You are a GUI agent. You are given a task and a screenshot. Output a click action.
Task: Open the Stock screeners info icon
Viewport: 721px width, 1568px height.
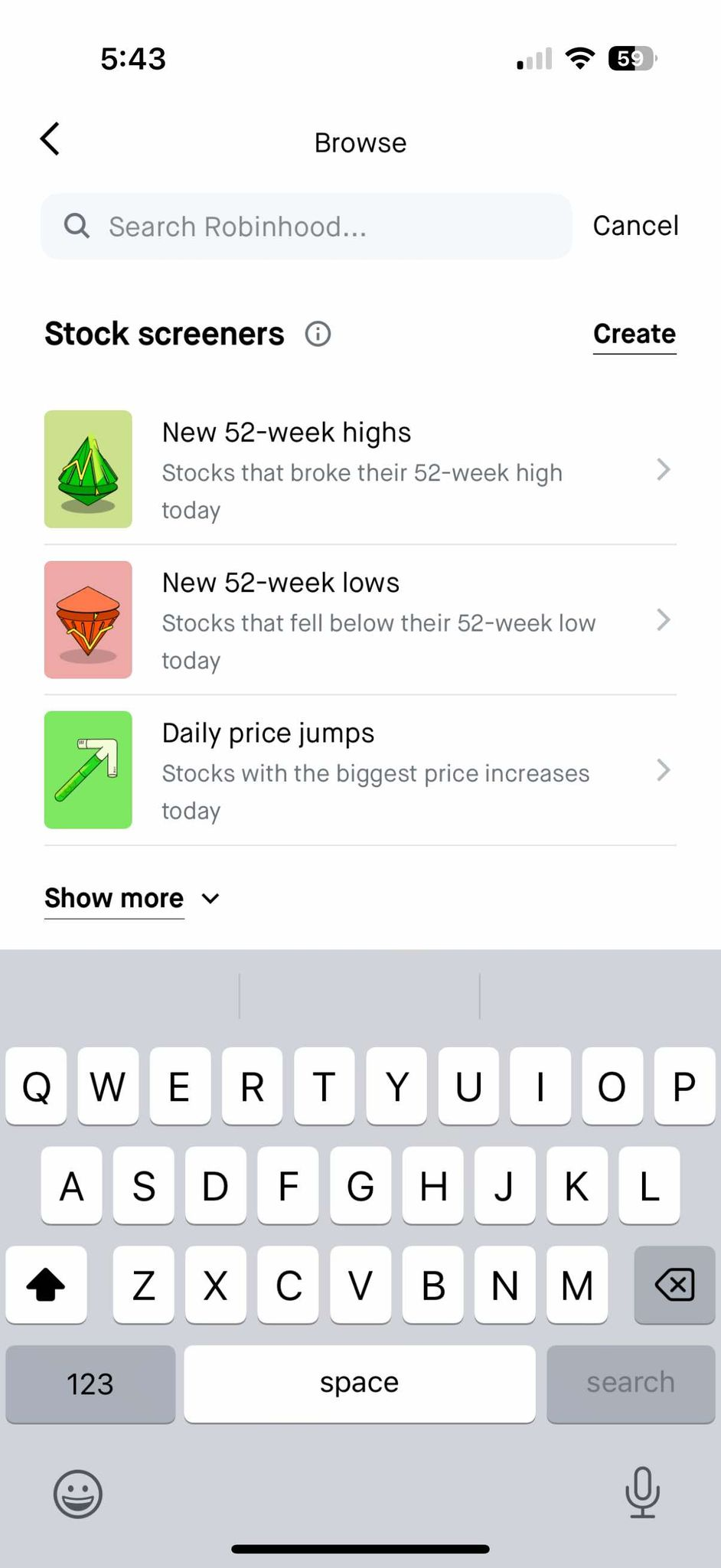coord(317,333)
